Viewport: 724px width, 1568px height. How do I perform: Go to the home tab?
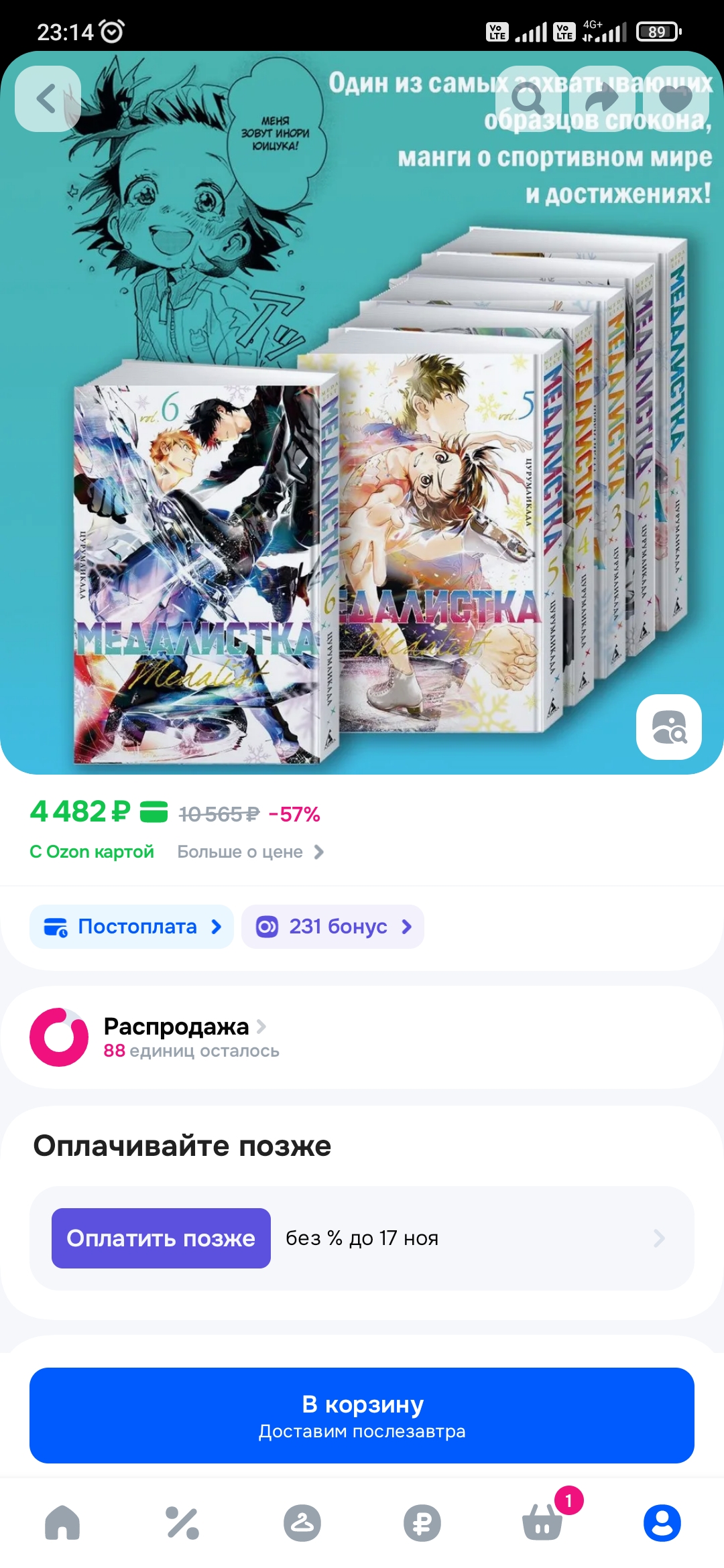coord(62,1522)
